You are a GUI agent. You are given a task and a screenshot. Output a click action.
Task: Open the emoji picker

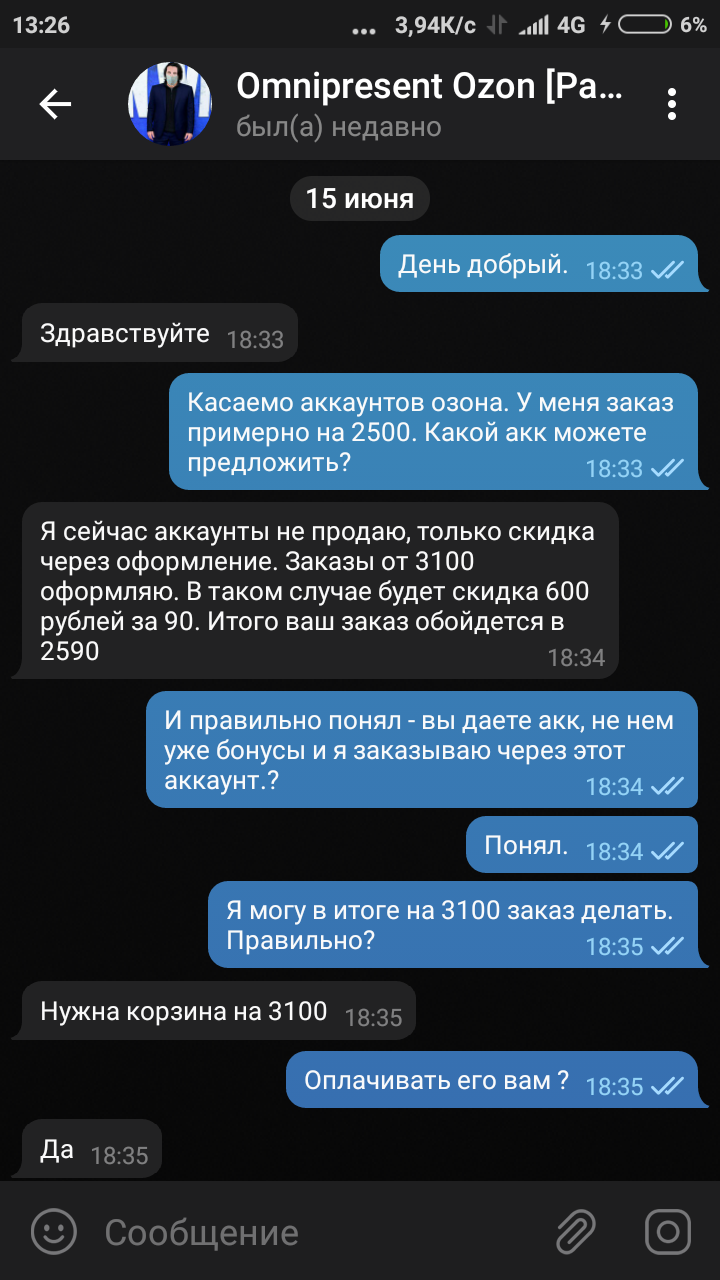click(x=54, y=1231)
